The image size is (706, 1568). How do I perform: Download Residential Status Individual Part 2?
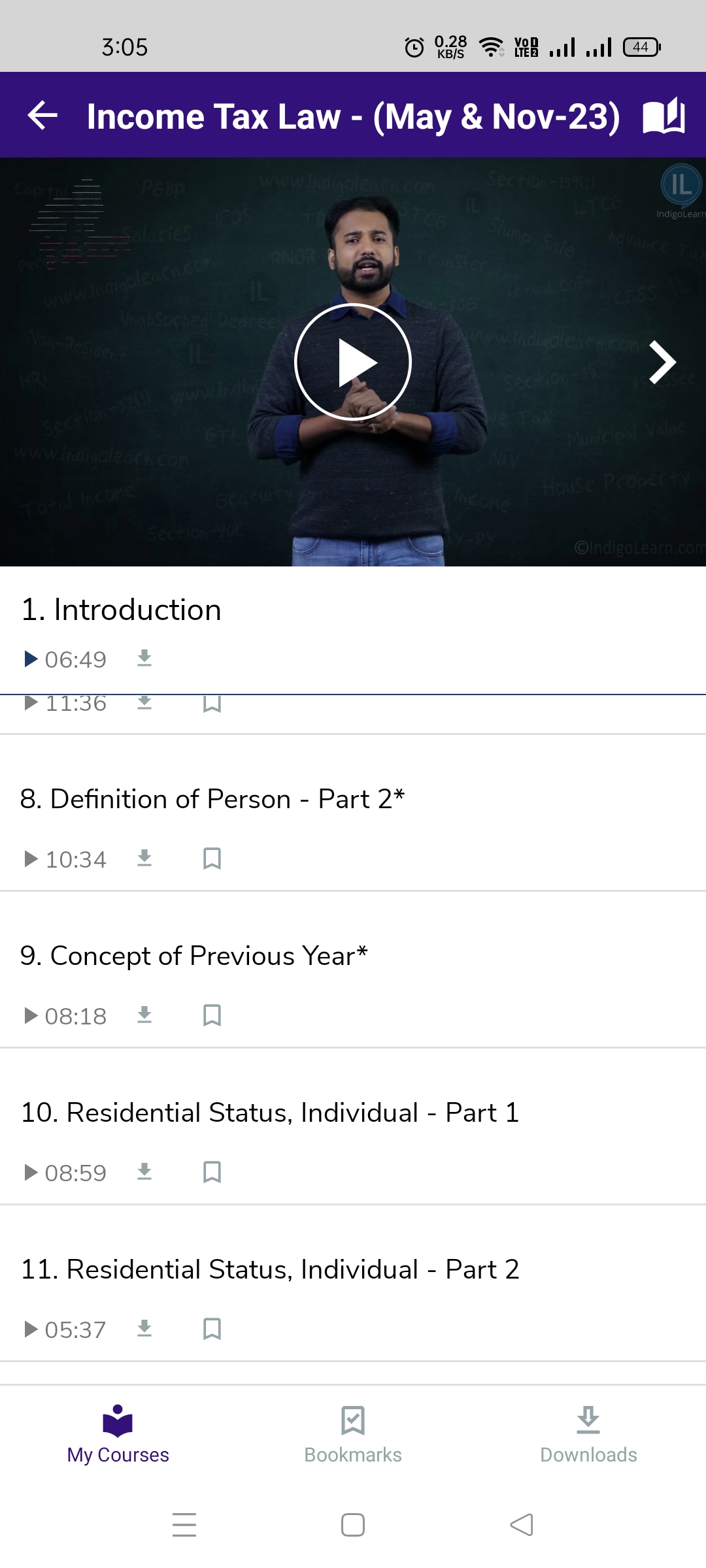(144, 1329)
